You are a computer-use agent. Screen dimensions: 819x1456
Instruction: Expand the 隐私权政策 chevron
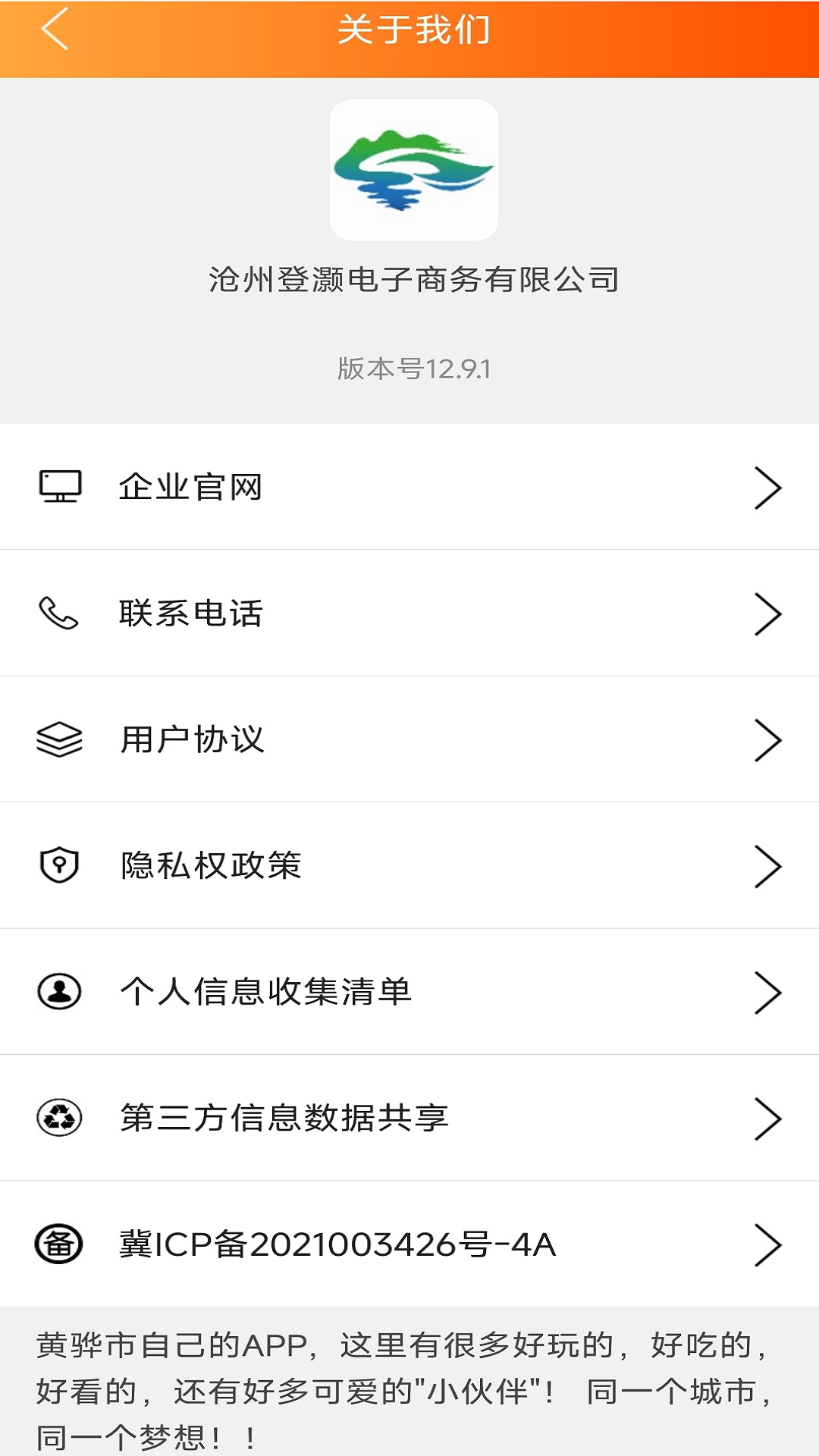coord(768,864)
